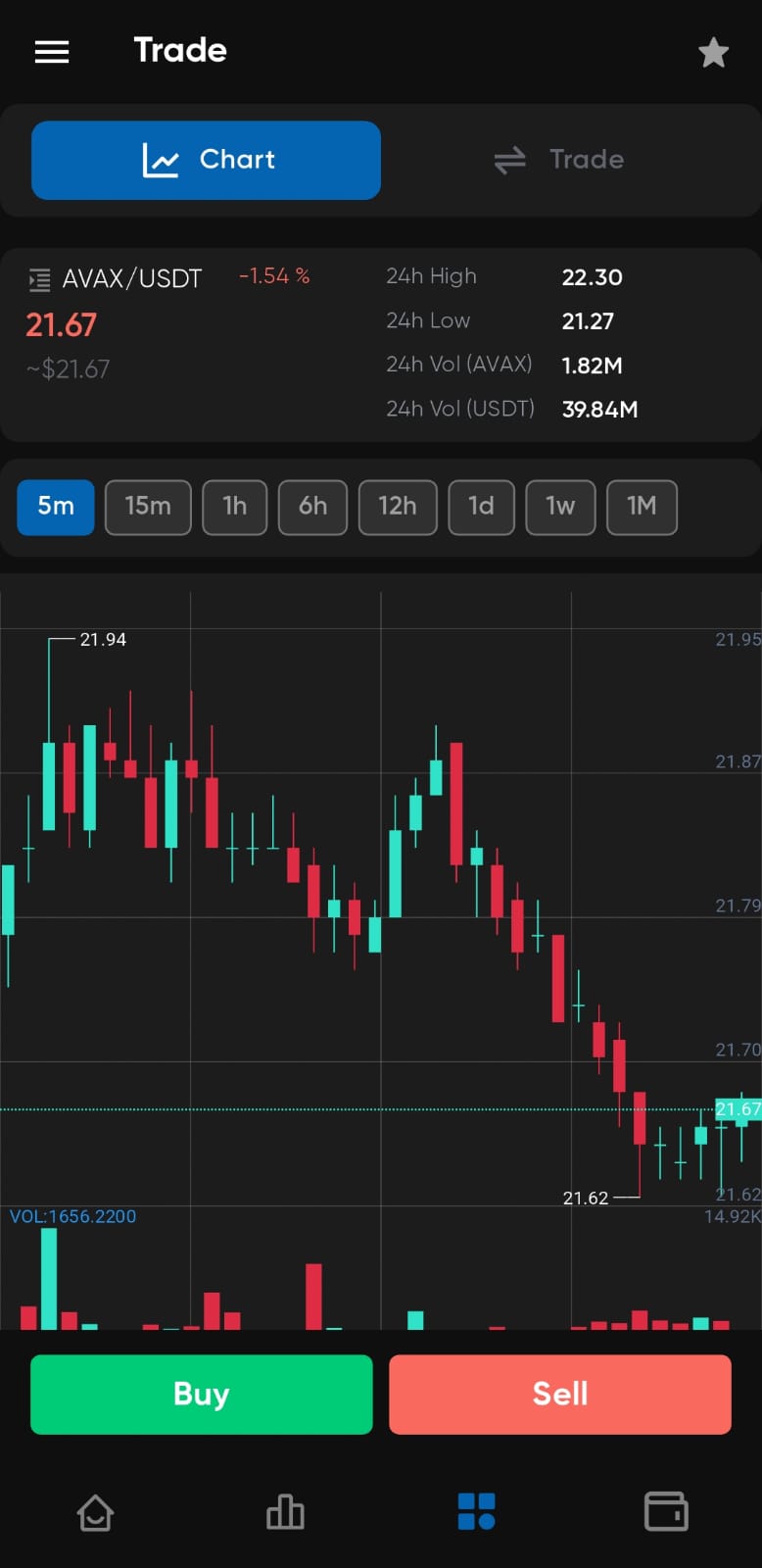Viewport: 762px width, 1568px height.
Task: Switch to the Chart view tab
Action: coord(206,160)
